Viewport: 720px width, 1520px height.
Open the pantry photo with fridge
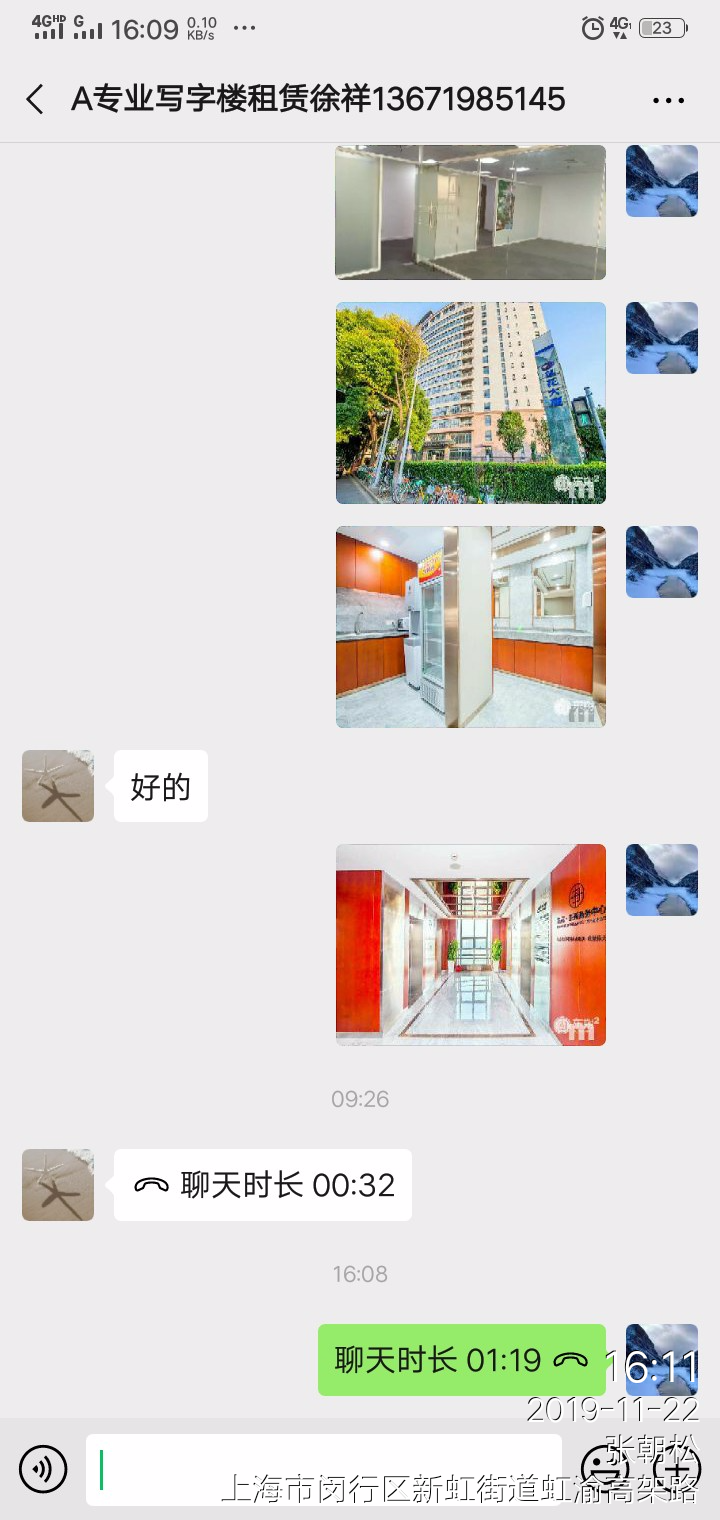click(x=470, y=627)
